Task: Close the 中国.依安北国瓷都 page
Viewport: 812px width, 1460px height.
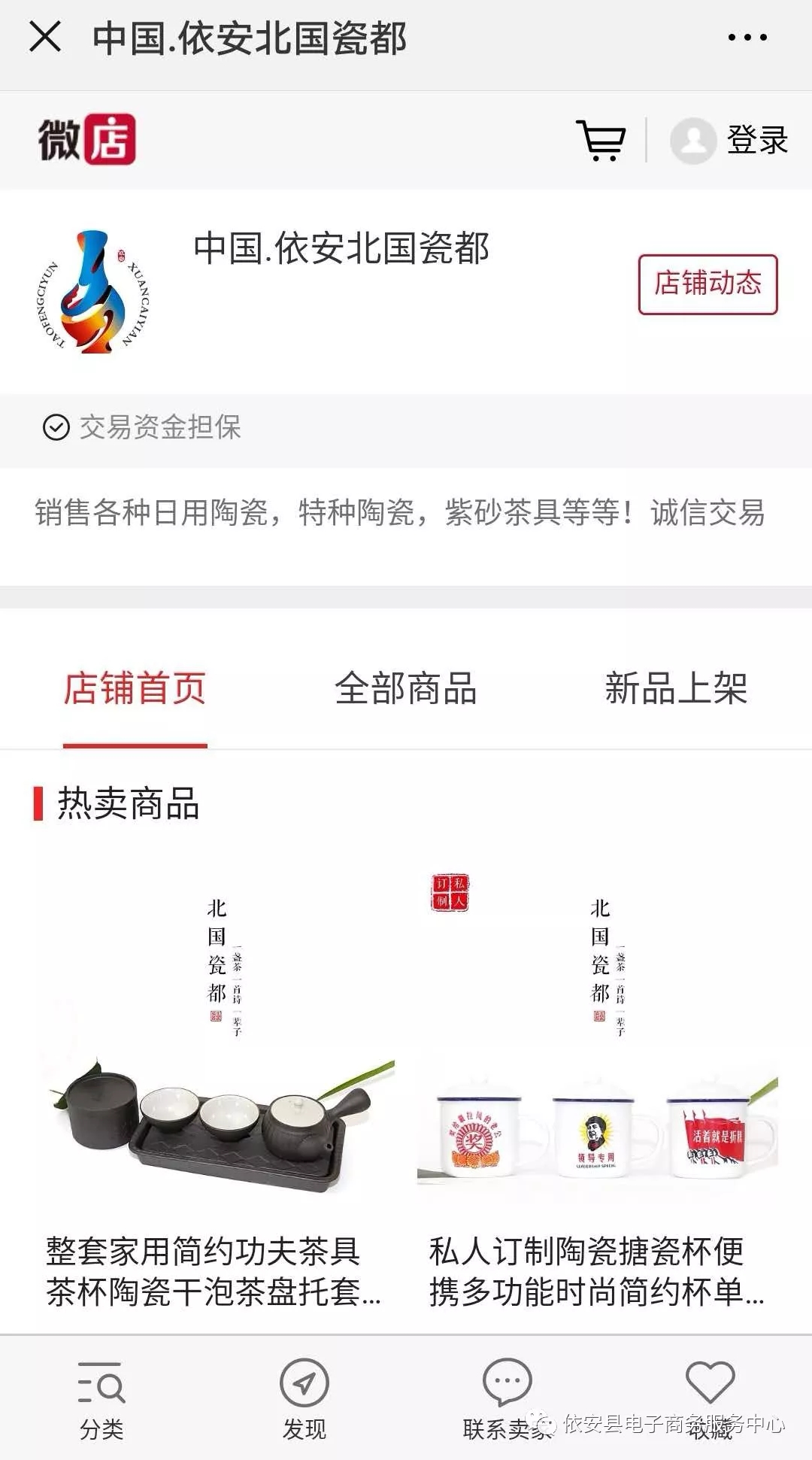Action: pos(45,37)
